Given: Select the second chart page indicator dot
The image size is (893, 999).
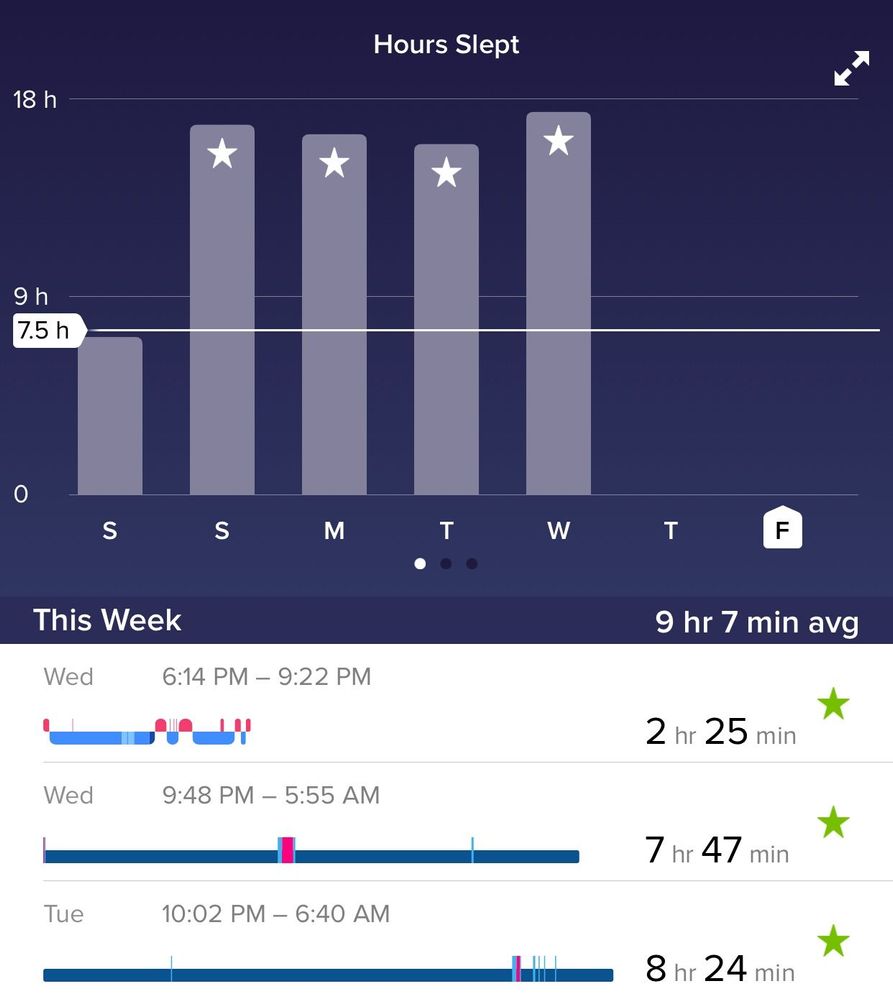Looking at the screenshot, I should click(446, 564).
